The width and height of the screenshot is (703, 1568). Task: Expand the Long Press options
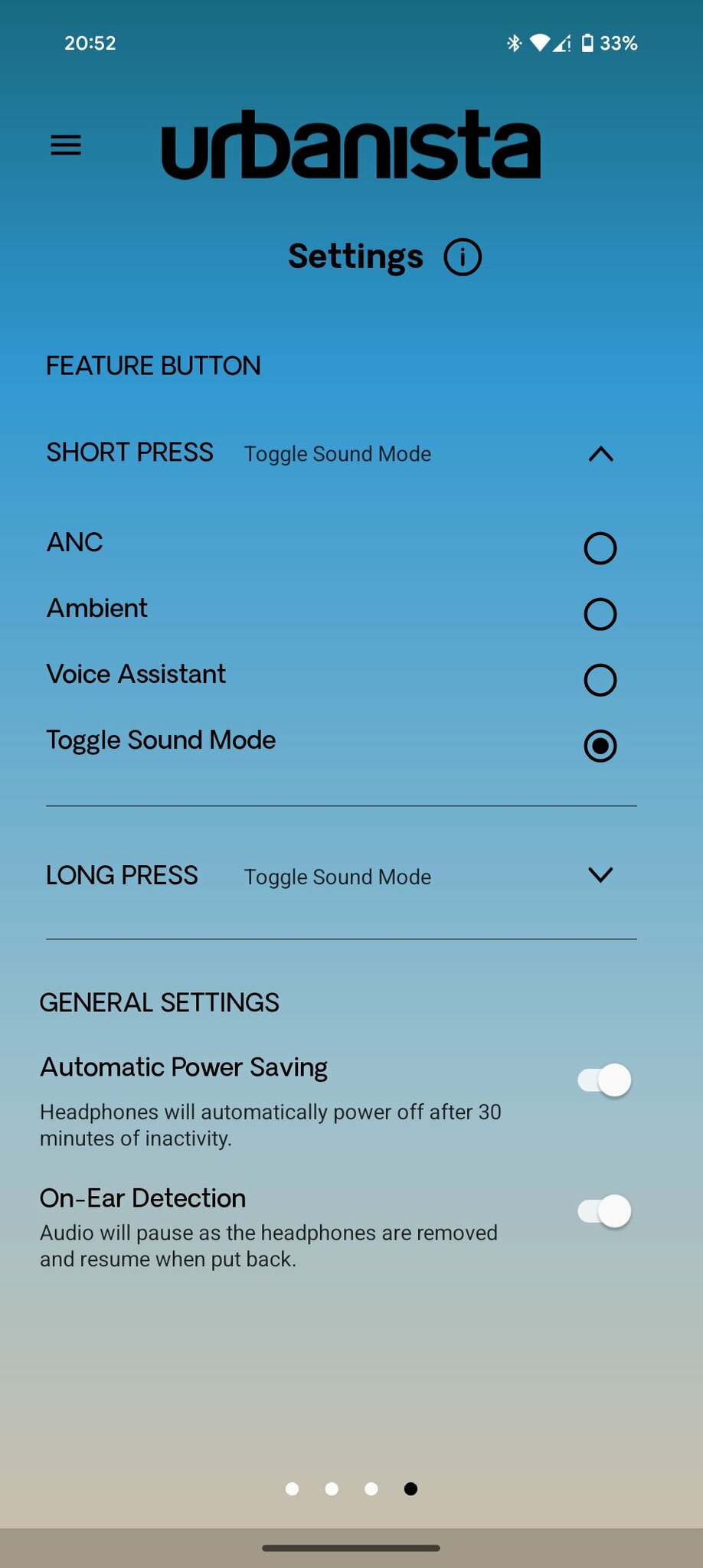coord(601,874)
